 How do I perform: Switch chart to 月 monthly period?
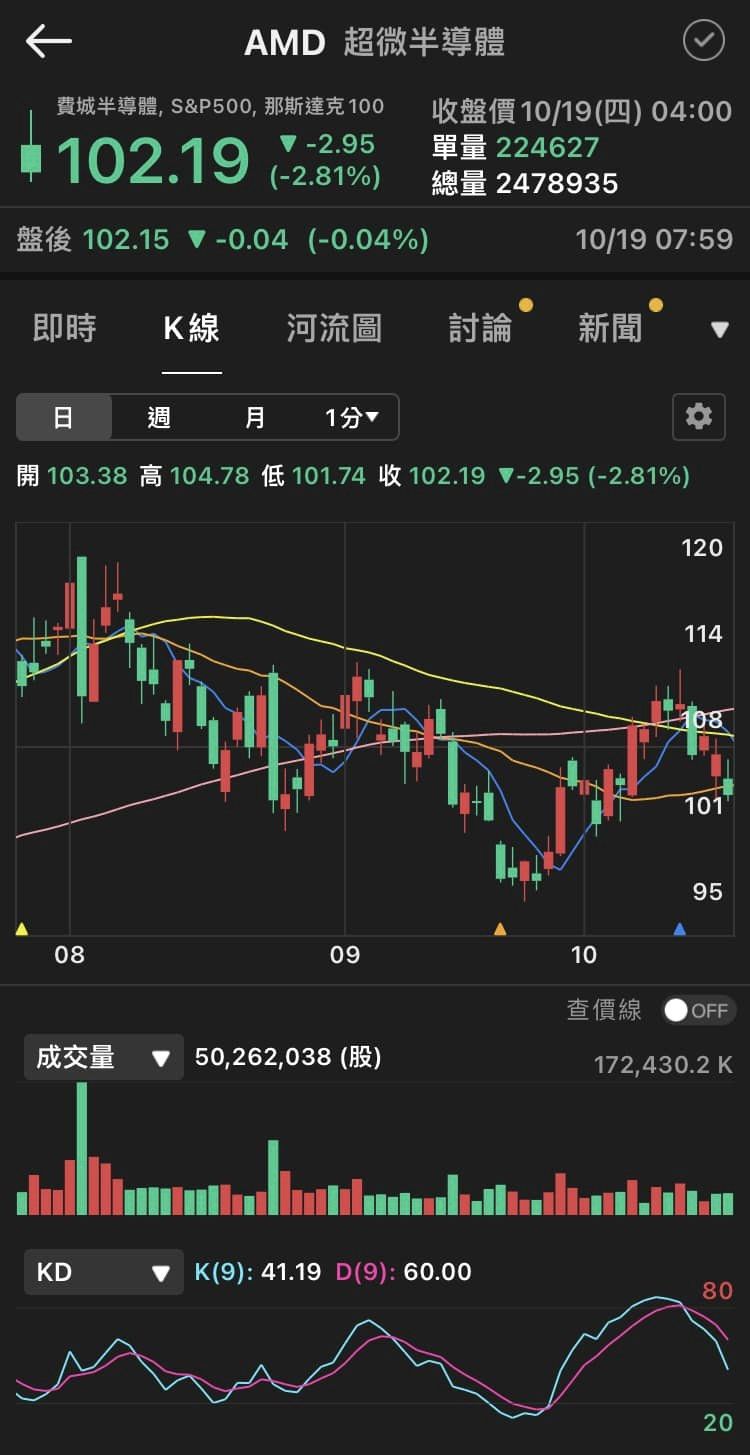[255, 417]
